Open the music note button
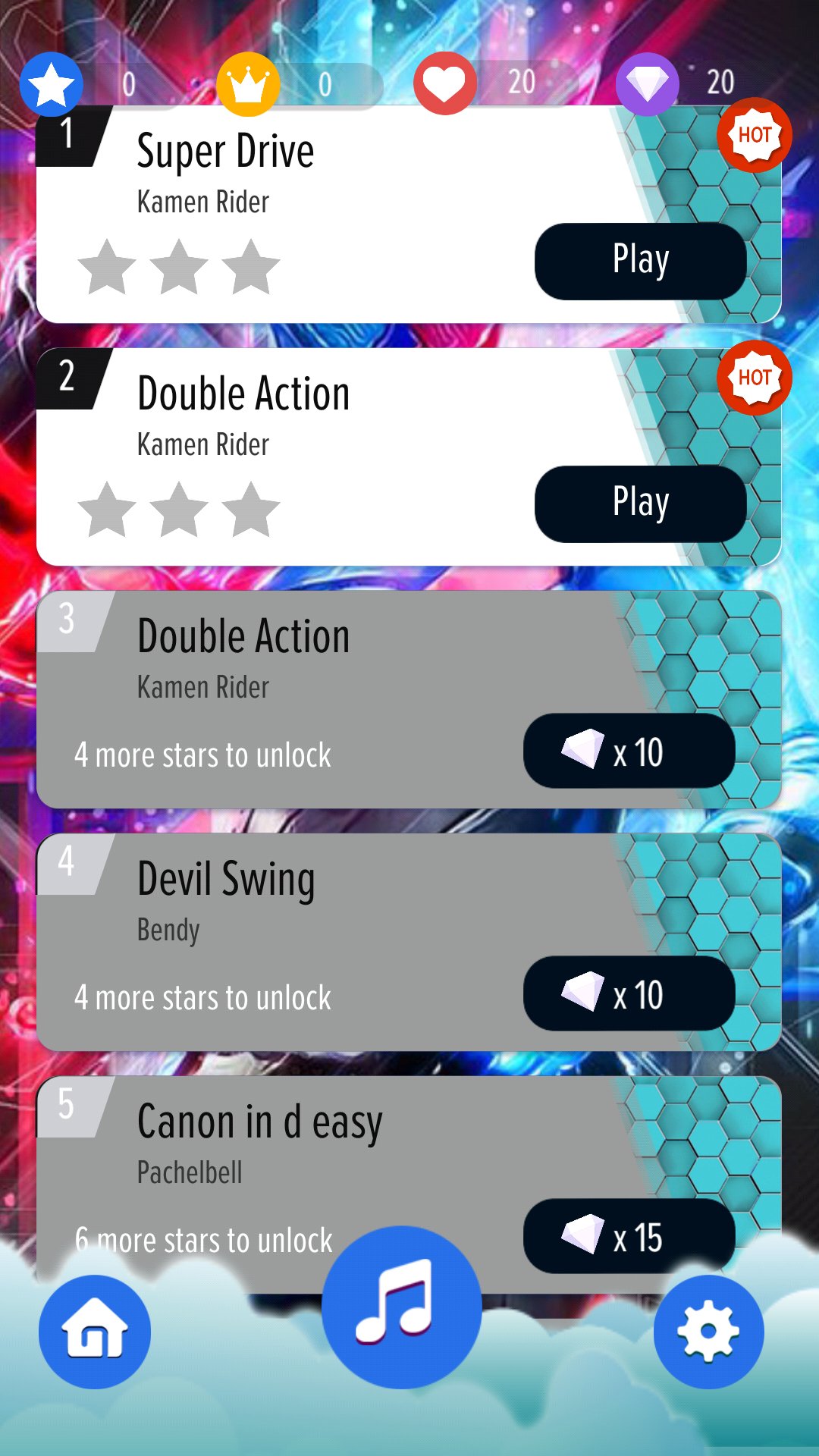Viewport: 819px width, 1456px height. (x=401, y=1307)
